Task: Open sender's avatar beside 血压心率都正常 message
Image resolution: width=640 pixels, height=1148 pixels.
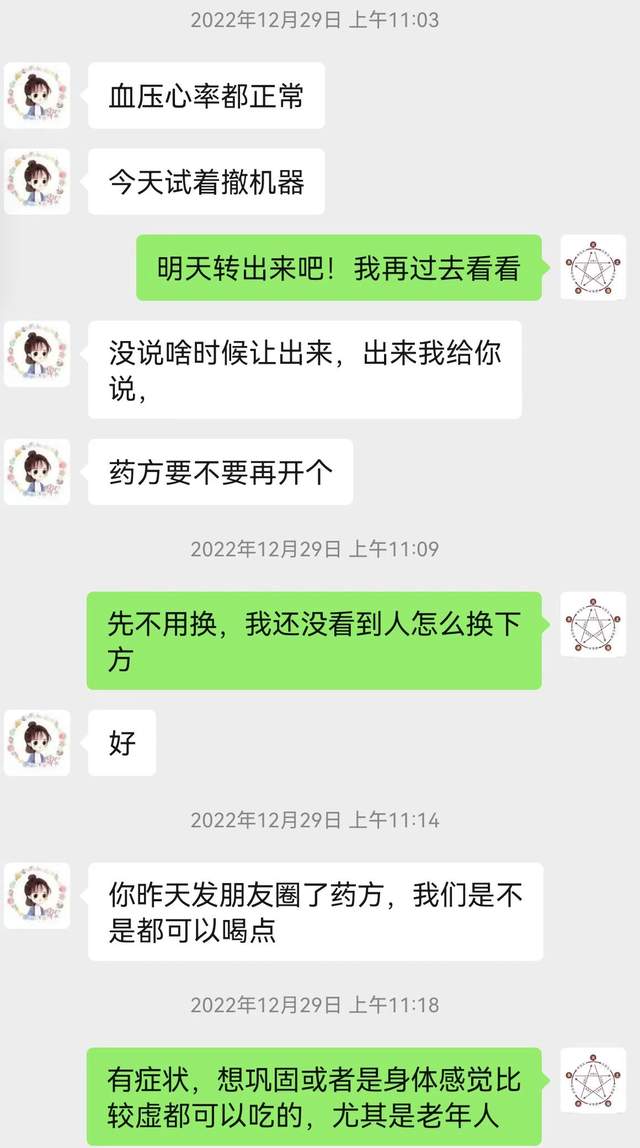Action: tap(37, 95)
